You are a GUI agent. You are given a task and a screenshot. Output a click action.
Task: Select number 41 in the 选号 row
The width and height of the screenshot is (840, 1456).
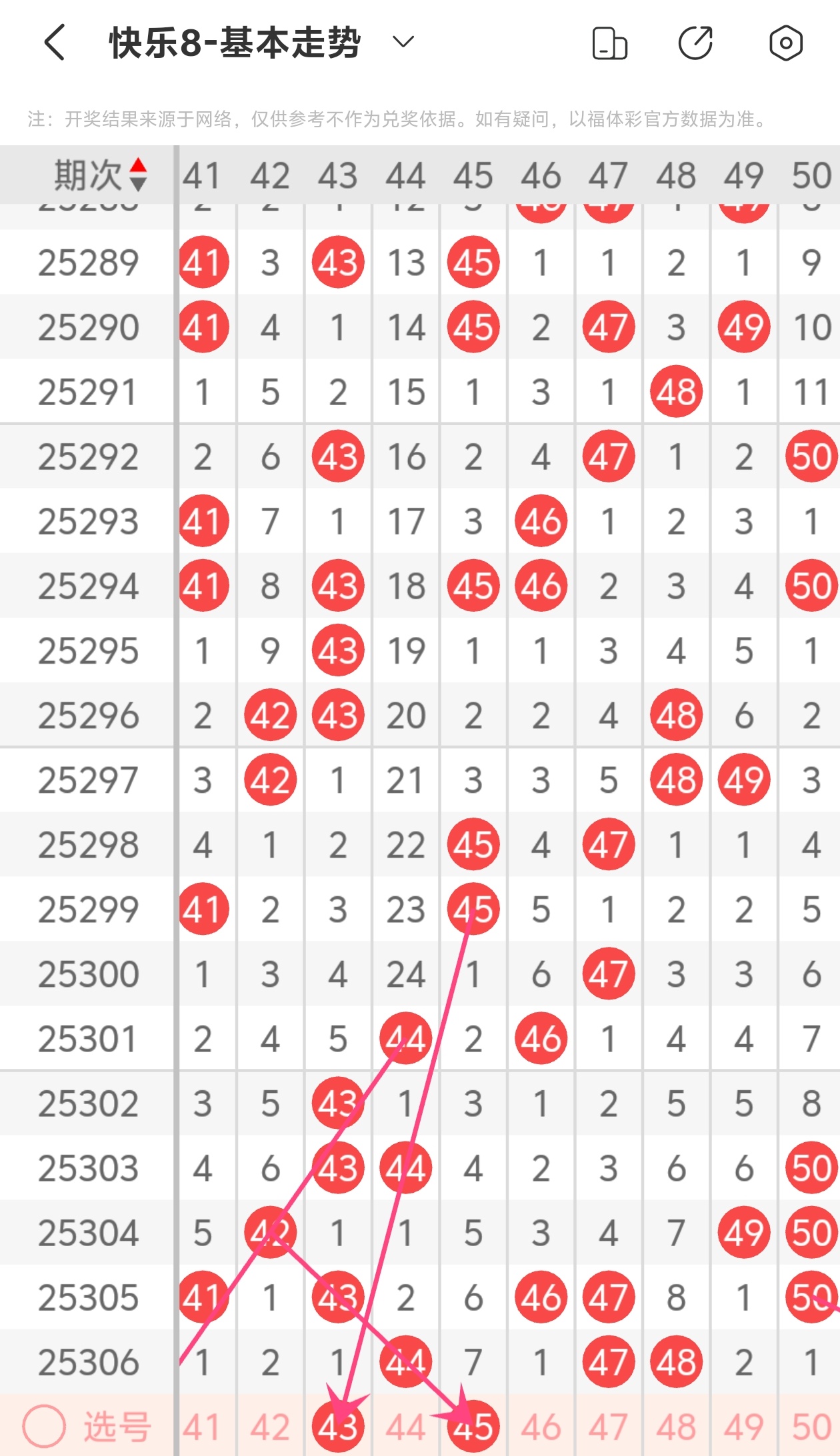[202, 1427]
